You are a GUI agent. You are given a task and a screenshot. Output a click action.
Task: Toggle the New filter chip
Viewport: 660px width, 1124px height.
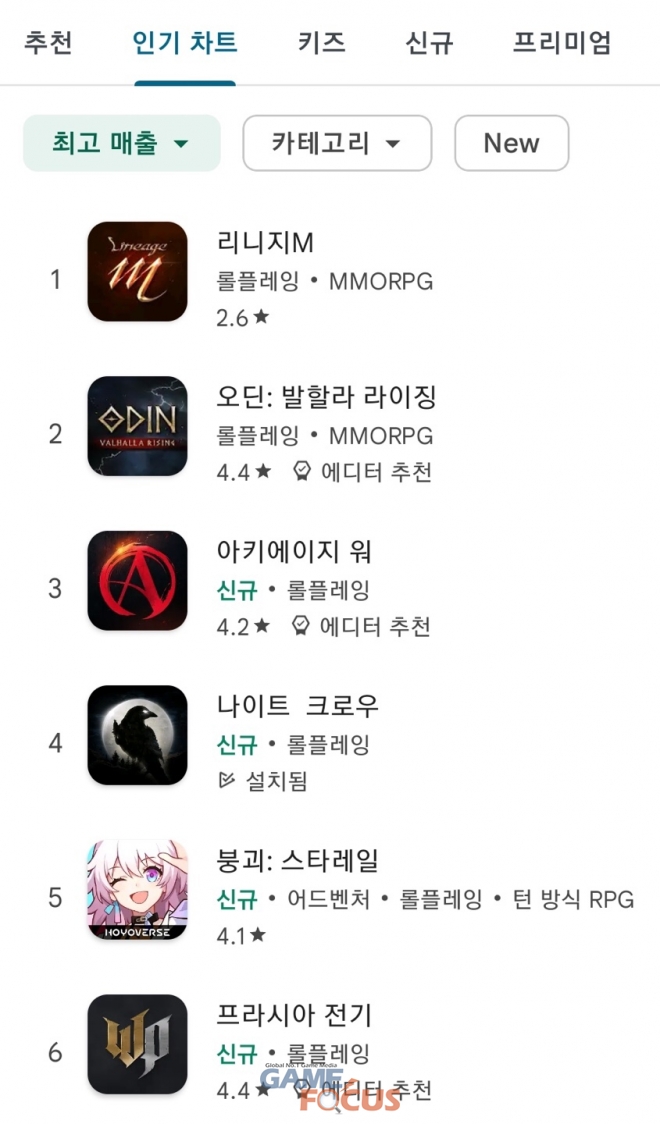pyautogui.click(x=511, y=143)
